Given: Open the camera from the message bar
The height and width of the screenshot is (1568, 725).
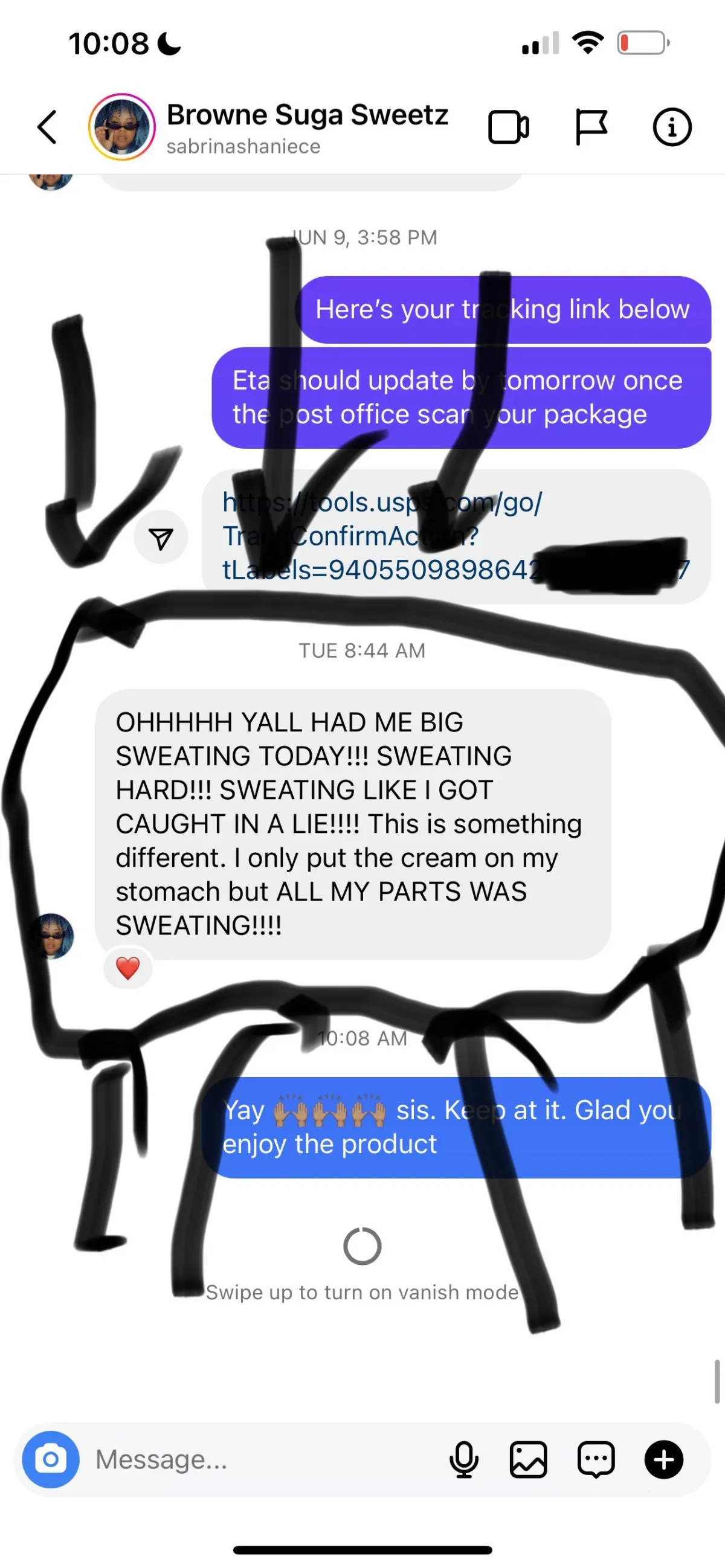Looking at the screenshot, I should click(51, 1460).
